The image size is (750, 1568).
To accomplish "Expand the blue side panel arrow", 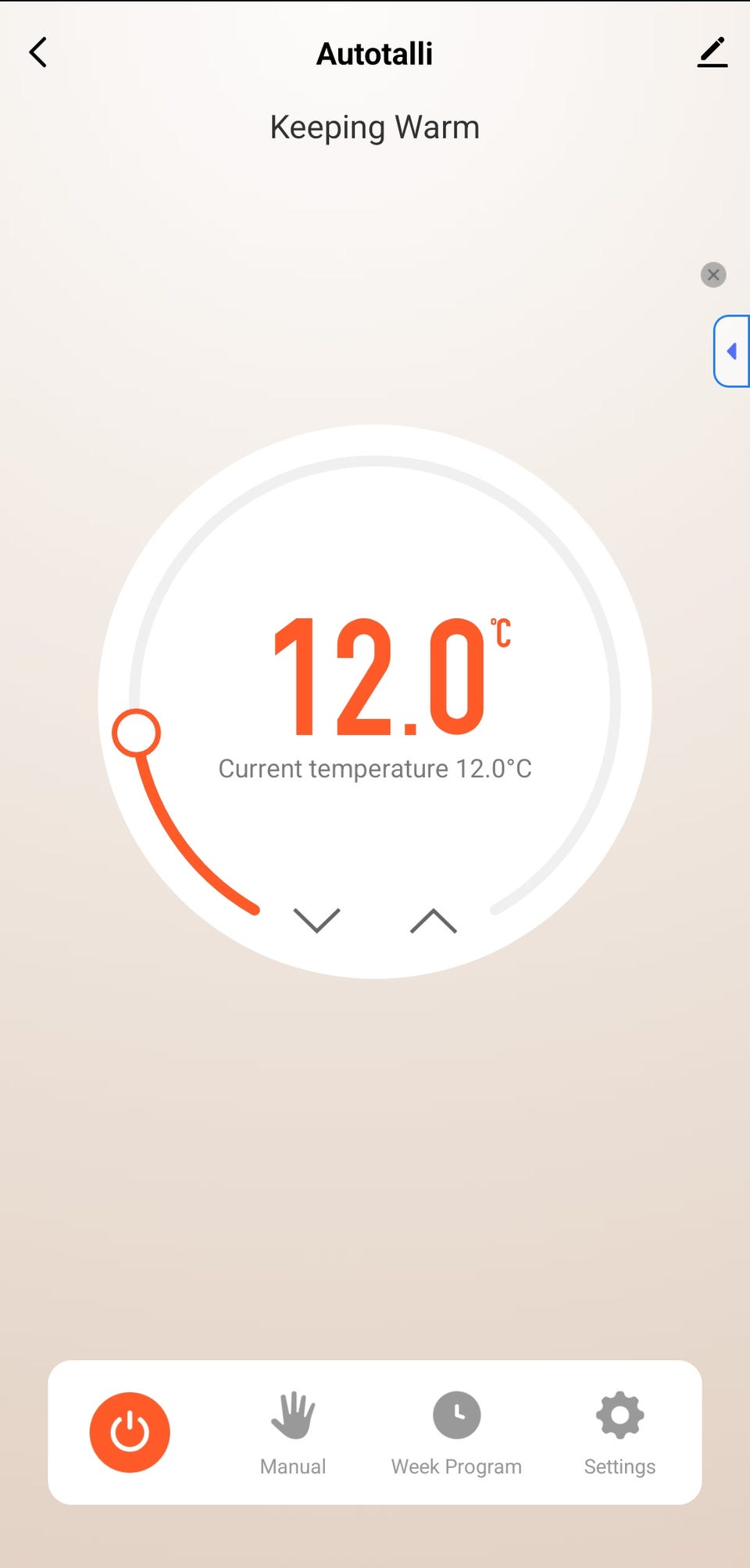I will click(x=732, y=351).
